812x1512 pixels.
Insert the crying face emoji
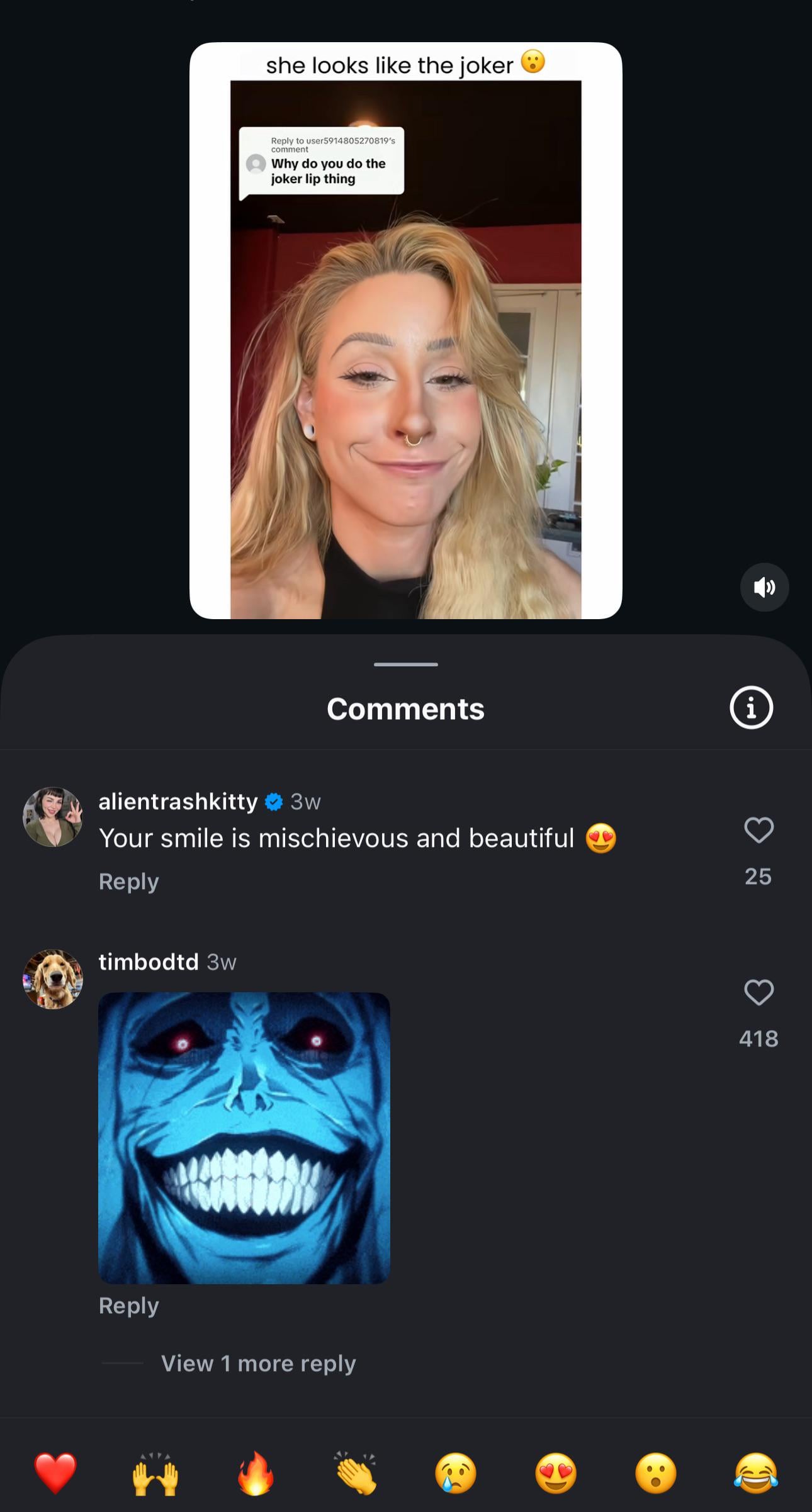(456, 1473)
